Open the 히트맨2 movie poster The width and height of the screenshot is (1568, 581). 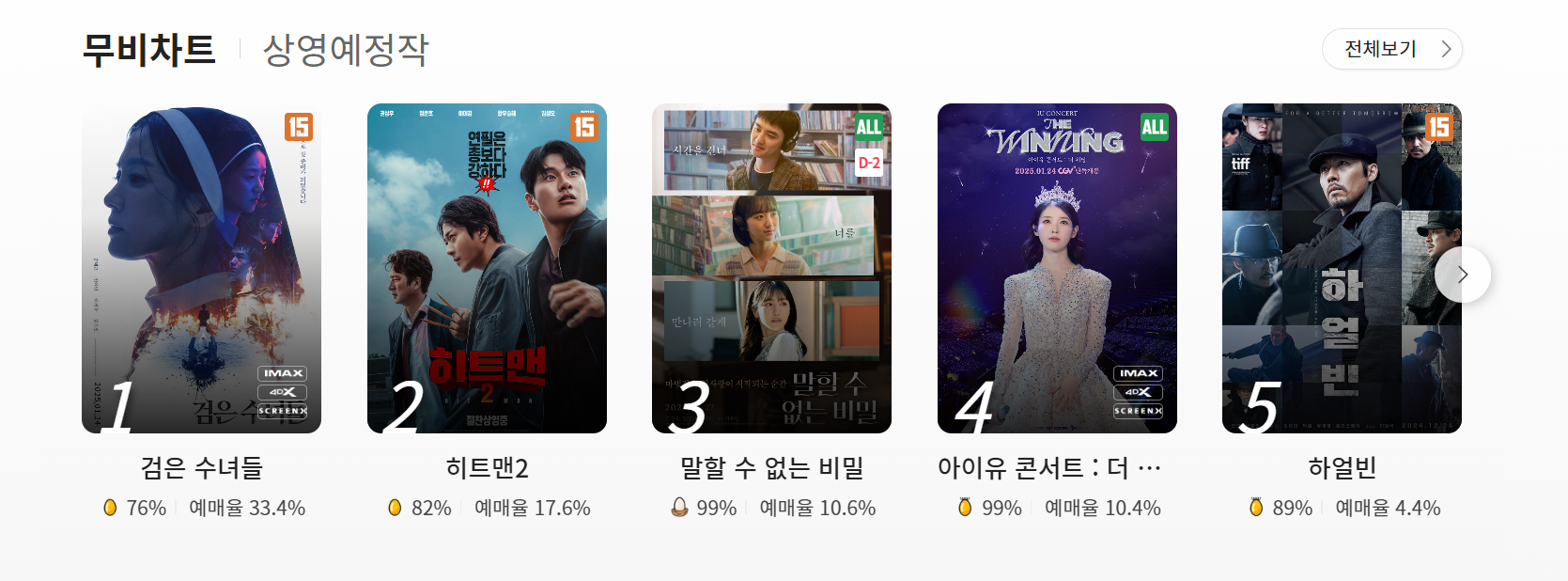click(x=487, y=268)
